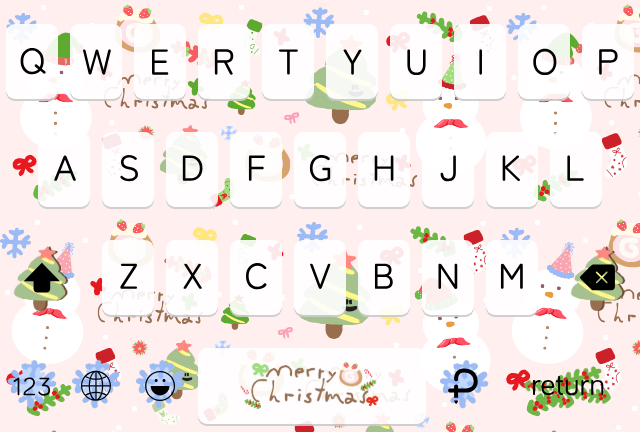The height and width of the screenshot is (432, 640).
Task: Type the letter V
Action: point(320,277)
